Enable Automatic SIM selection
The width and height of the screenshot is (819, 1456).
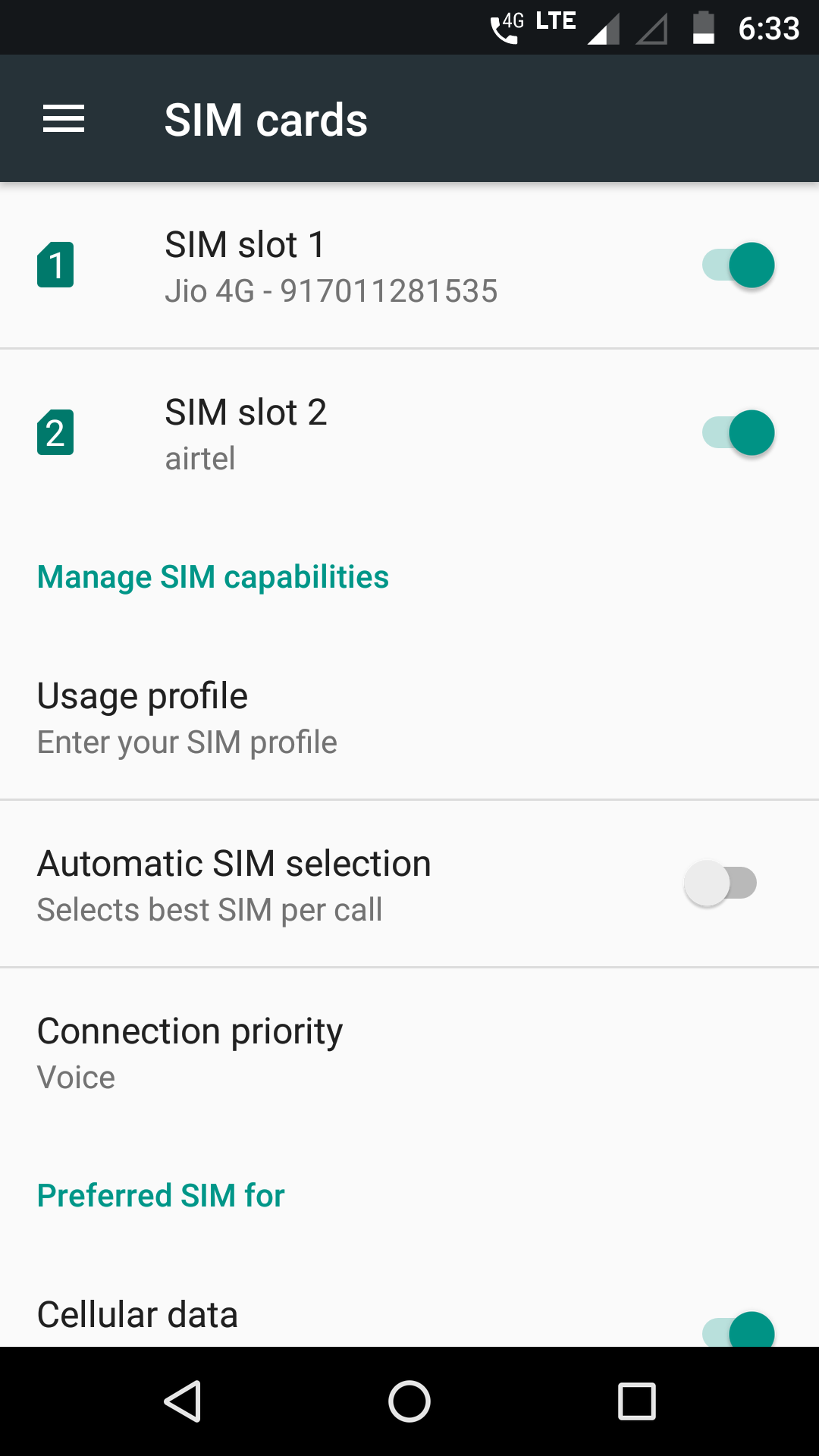pos(720,883)
